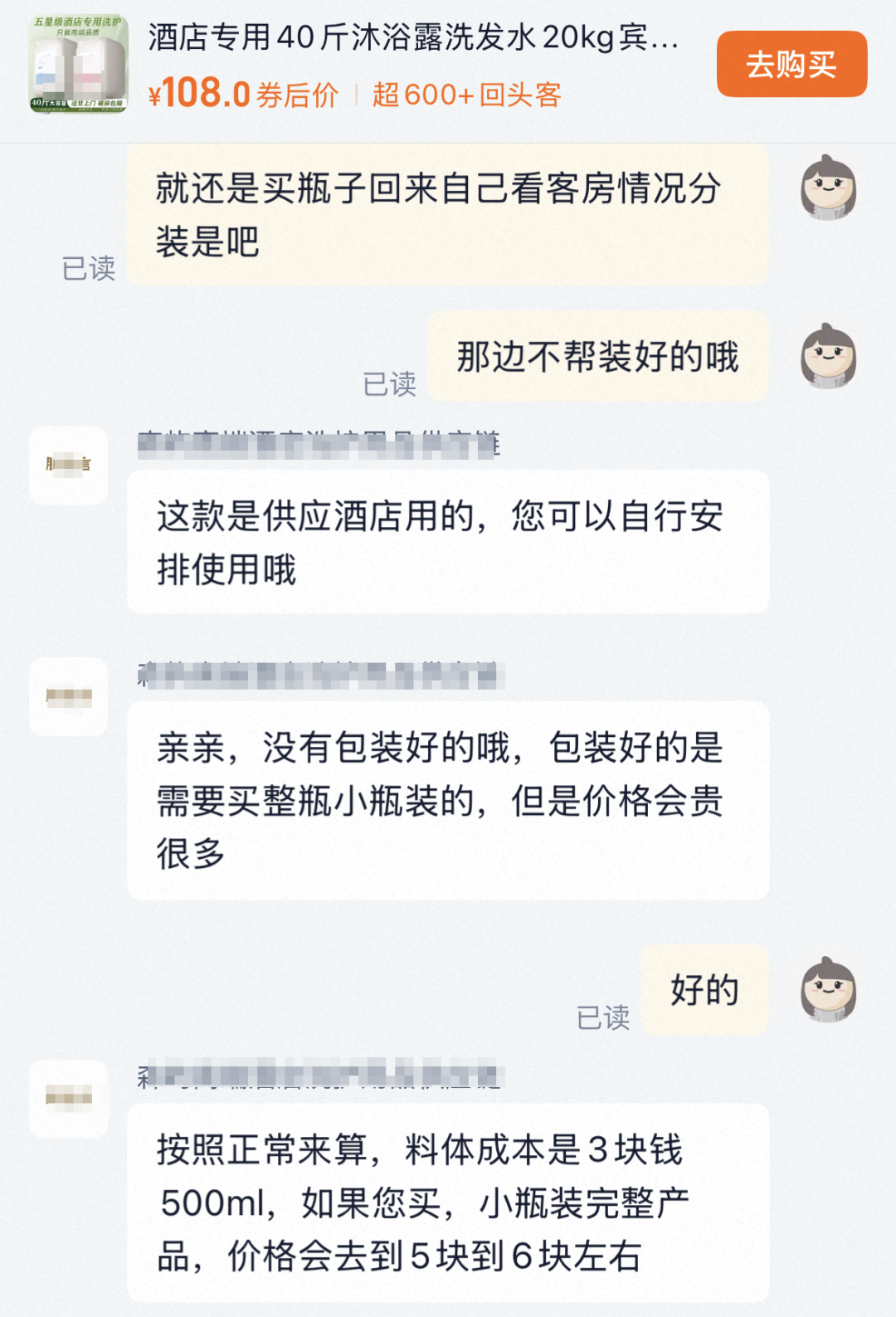
Task: Open seller avatar beside 这款是供应酒店用的 message
Action: click(69, 465)
